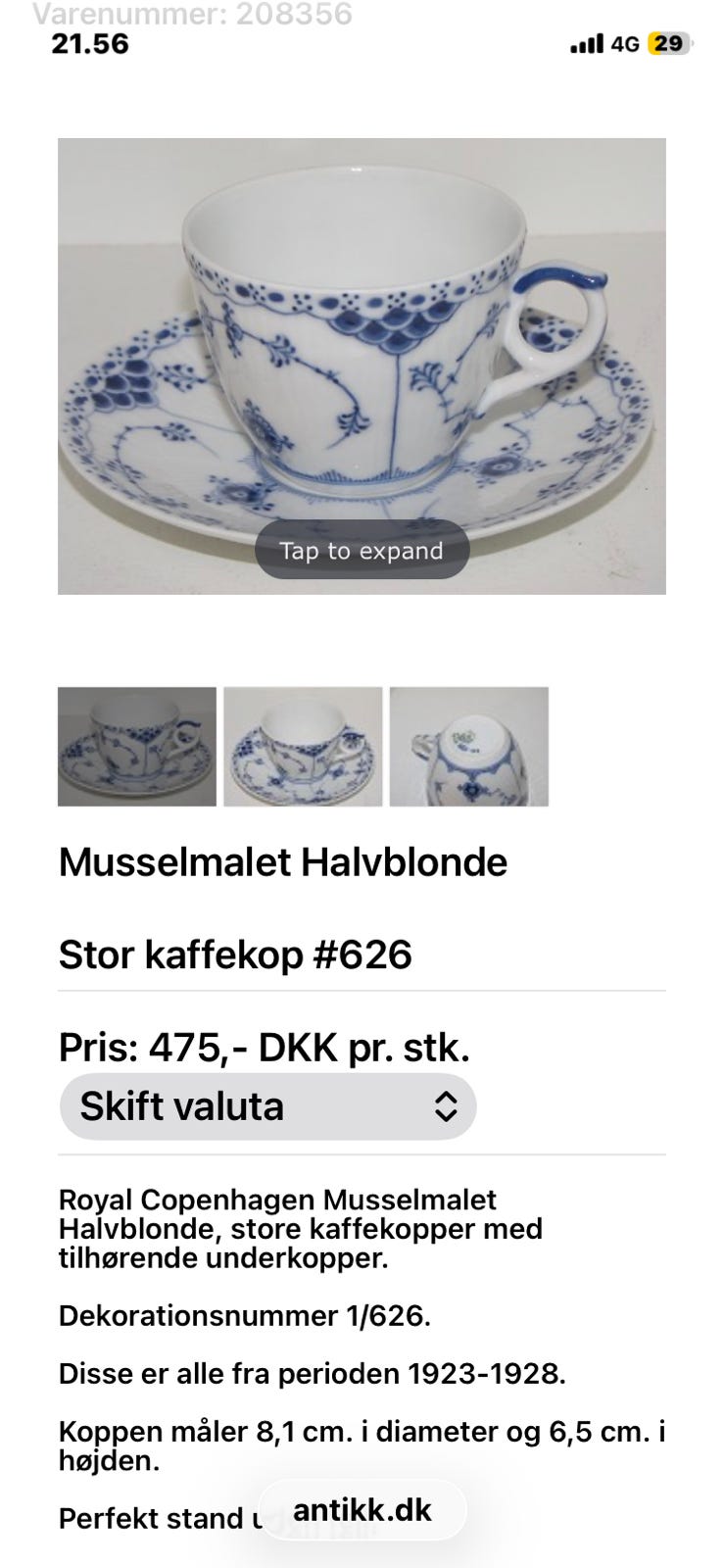Tap the chevron icon on Skift valuta
Screen dimensions: 724x1568
click(447, 1105)
